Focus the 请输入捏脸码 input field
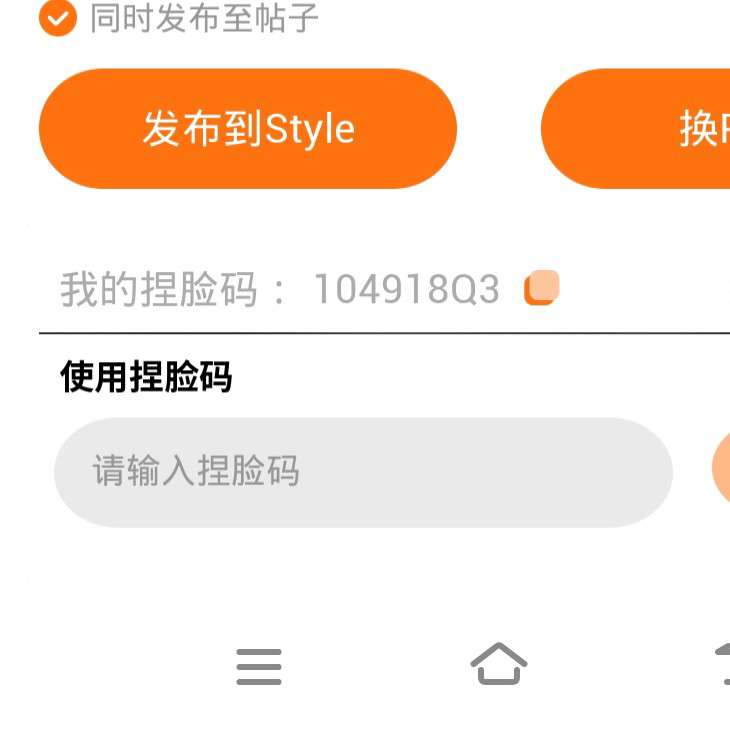 [x=362, y=471]
